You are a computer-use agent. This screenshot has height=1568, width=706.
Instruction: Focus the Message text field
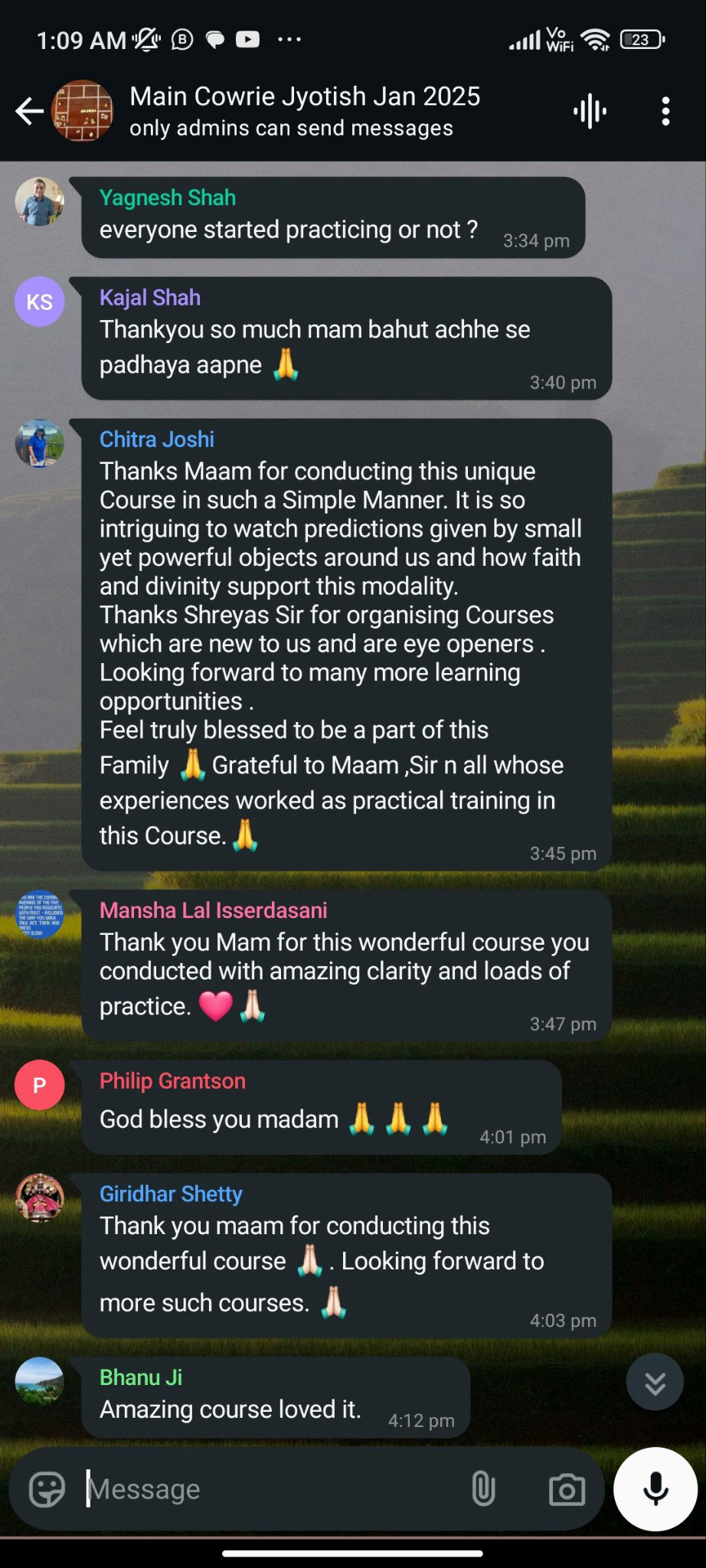click(x=268, y=1490)
